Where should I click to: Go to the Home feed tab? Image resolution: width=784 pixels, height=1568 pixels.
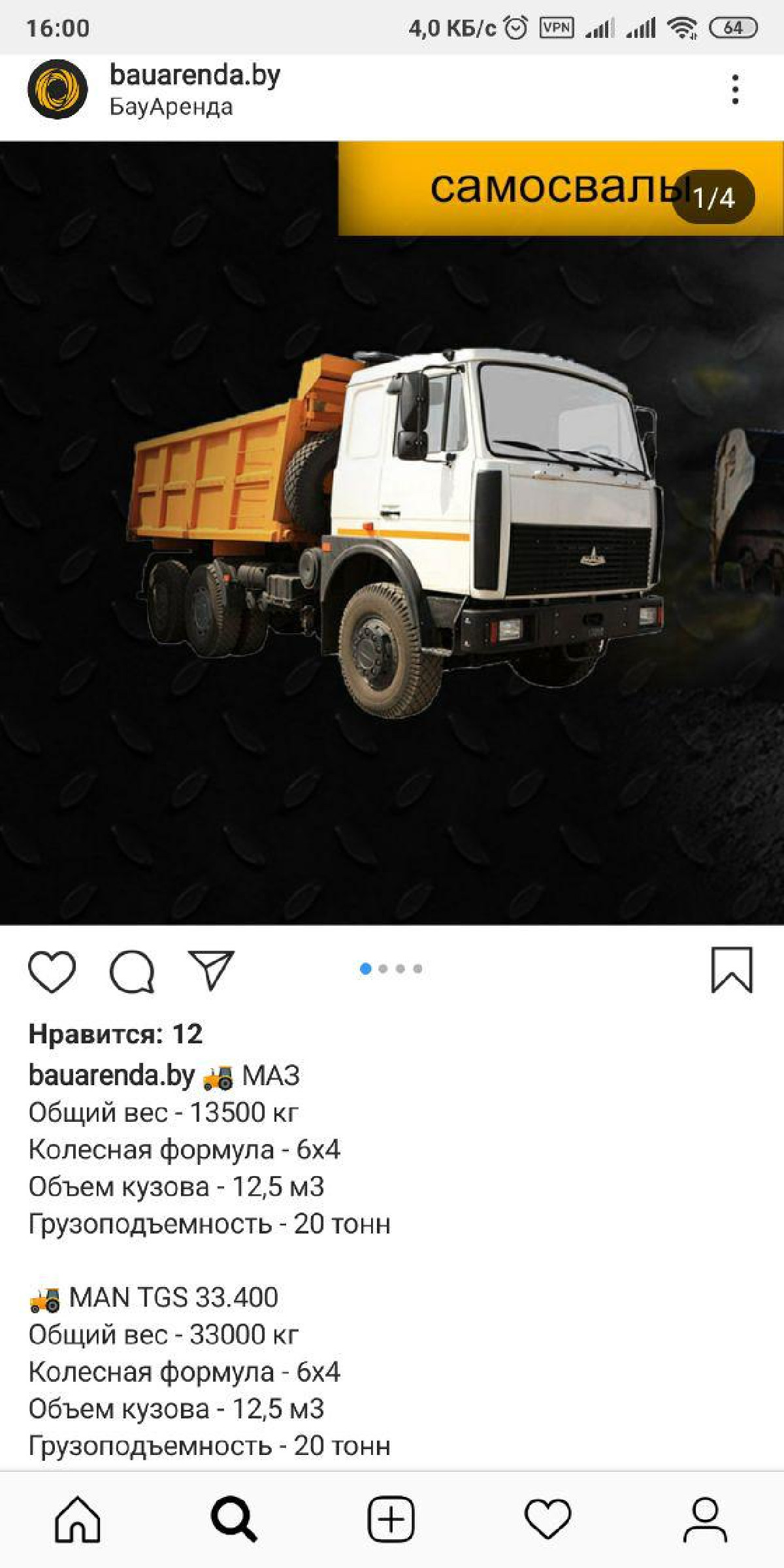tap(78, 1520)
